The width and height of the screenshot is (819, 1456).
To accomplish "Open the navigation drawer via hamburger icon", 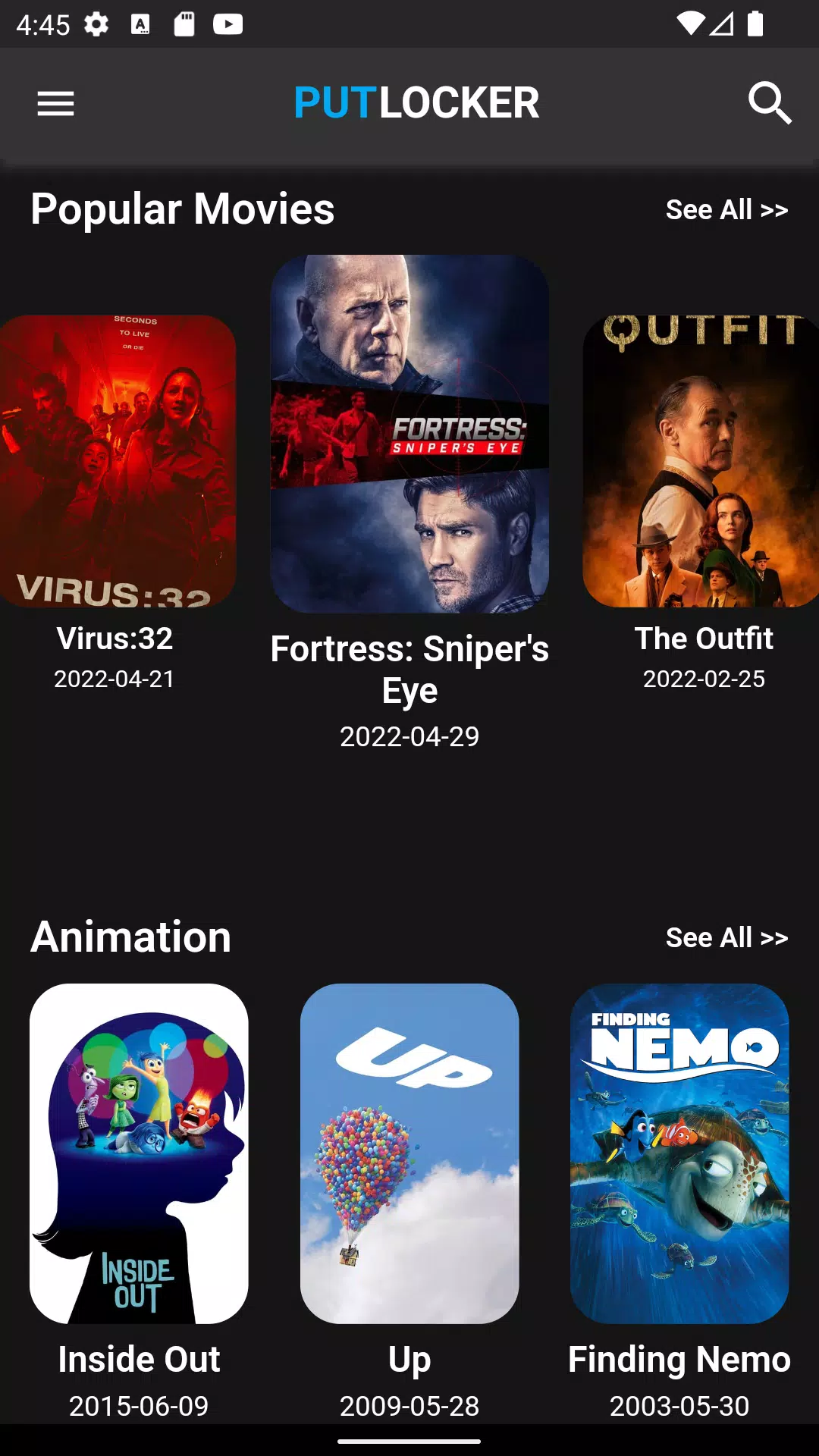I will pos(55,103).
